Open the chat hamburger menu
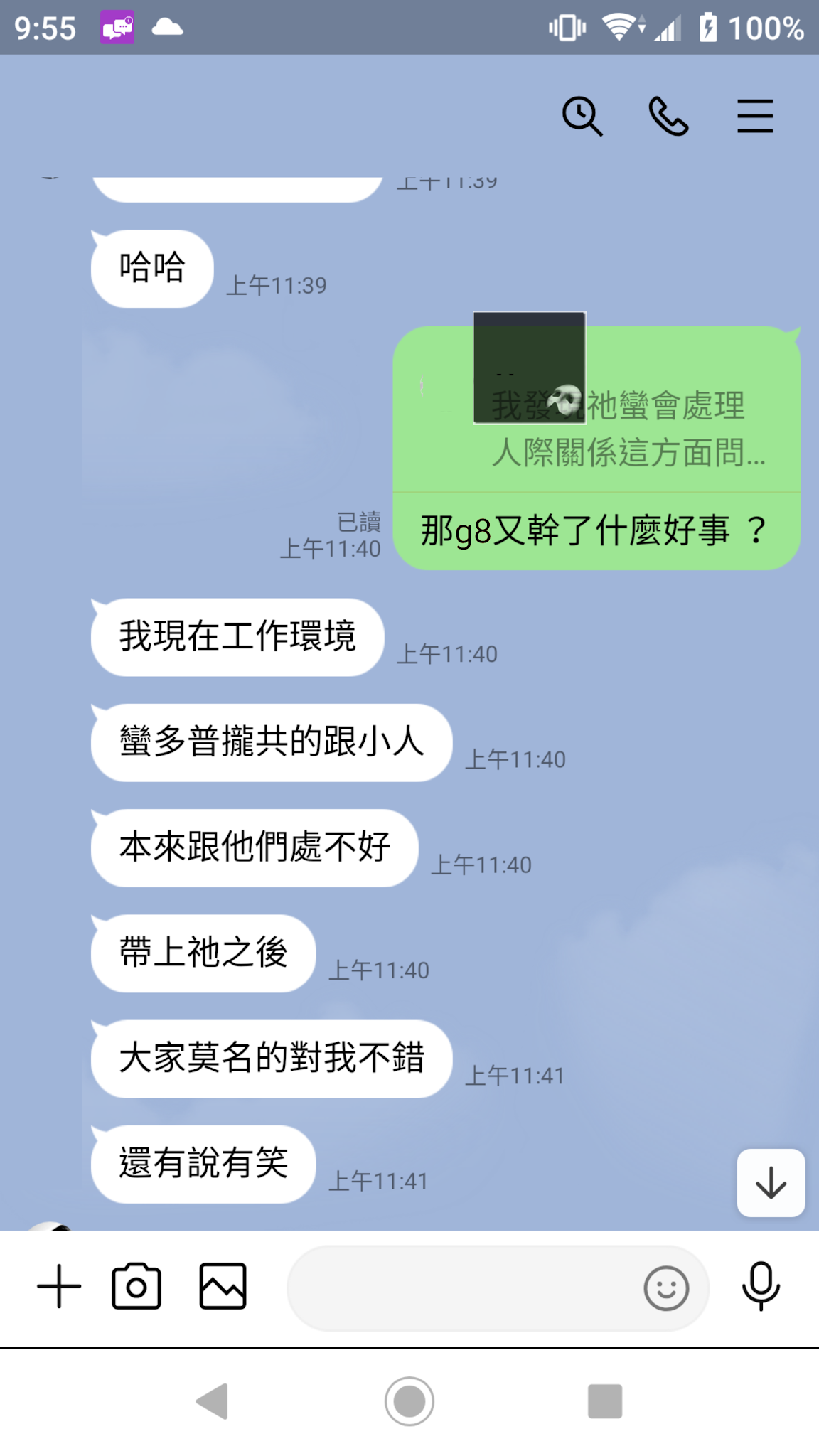819x1456 pixels. (x=754, y=116)
